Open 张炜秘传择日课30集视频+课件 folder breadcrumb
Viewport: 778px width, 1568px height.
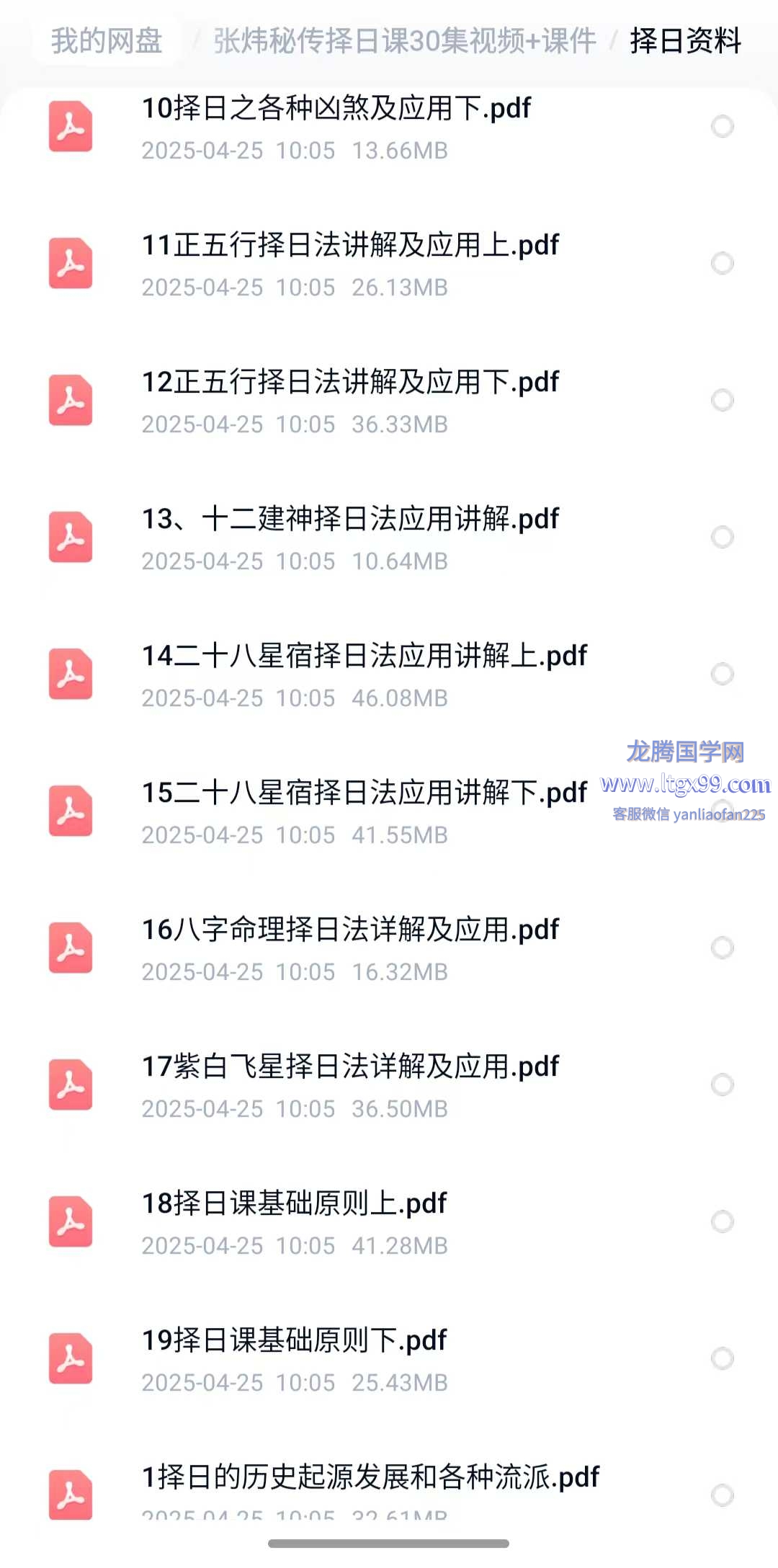click(x=404, y=41)
